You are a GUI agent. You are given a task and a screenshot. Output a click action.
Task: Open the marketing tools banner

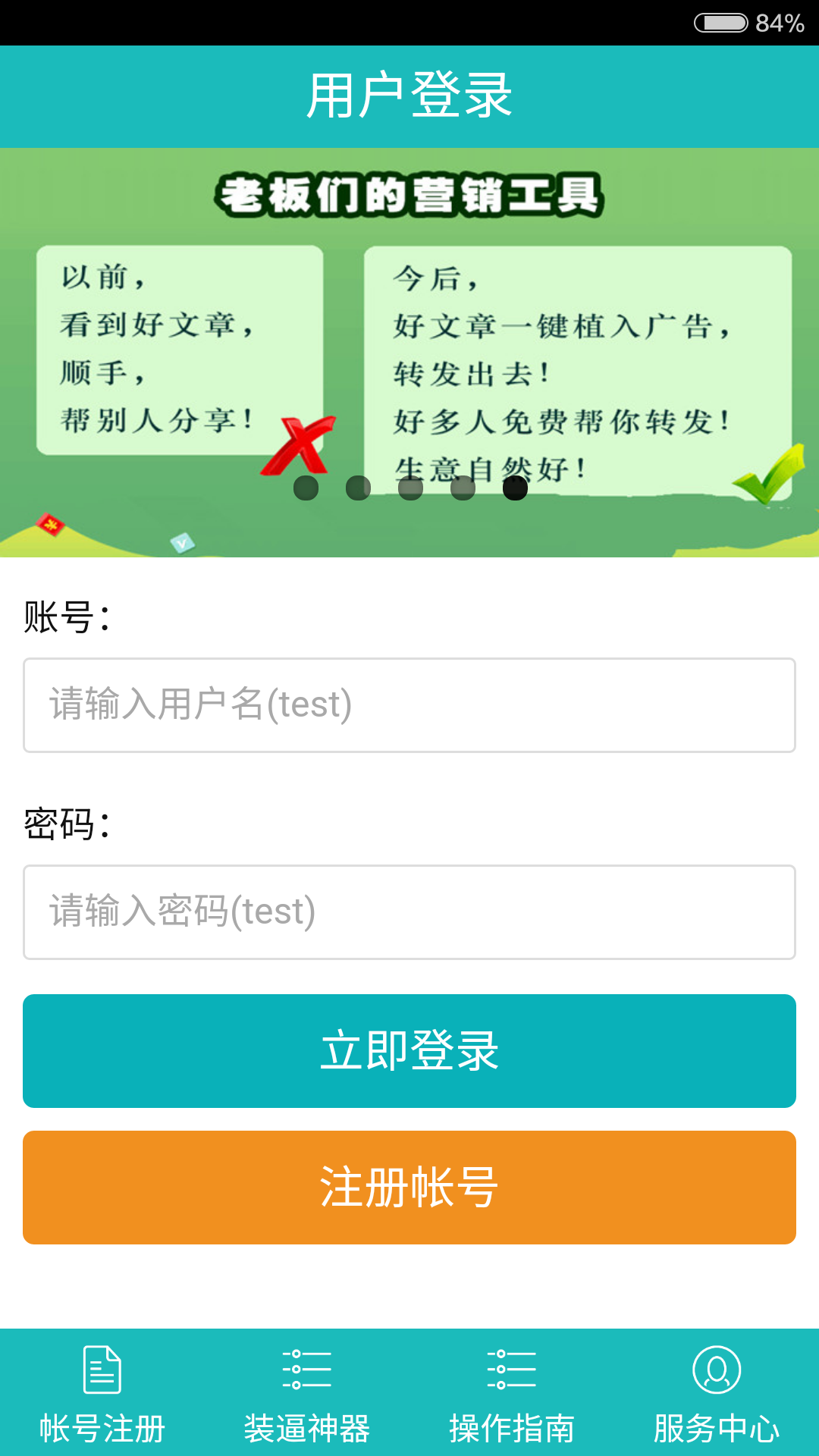coord(409,353)
